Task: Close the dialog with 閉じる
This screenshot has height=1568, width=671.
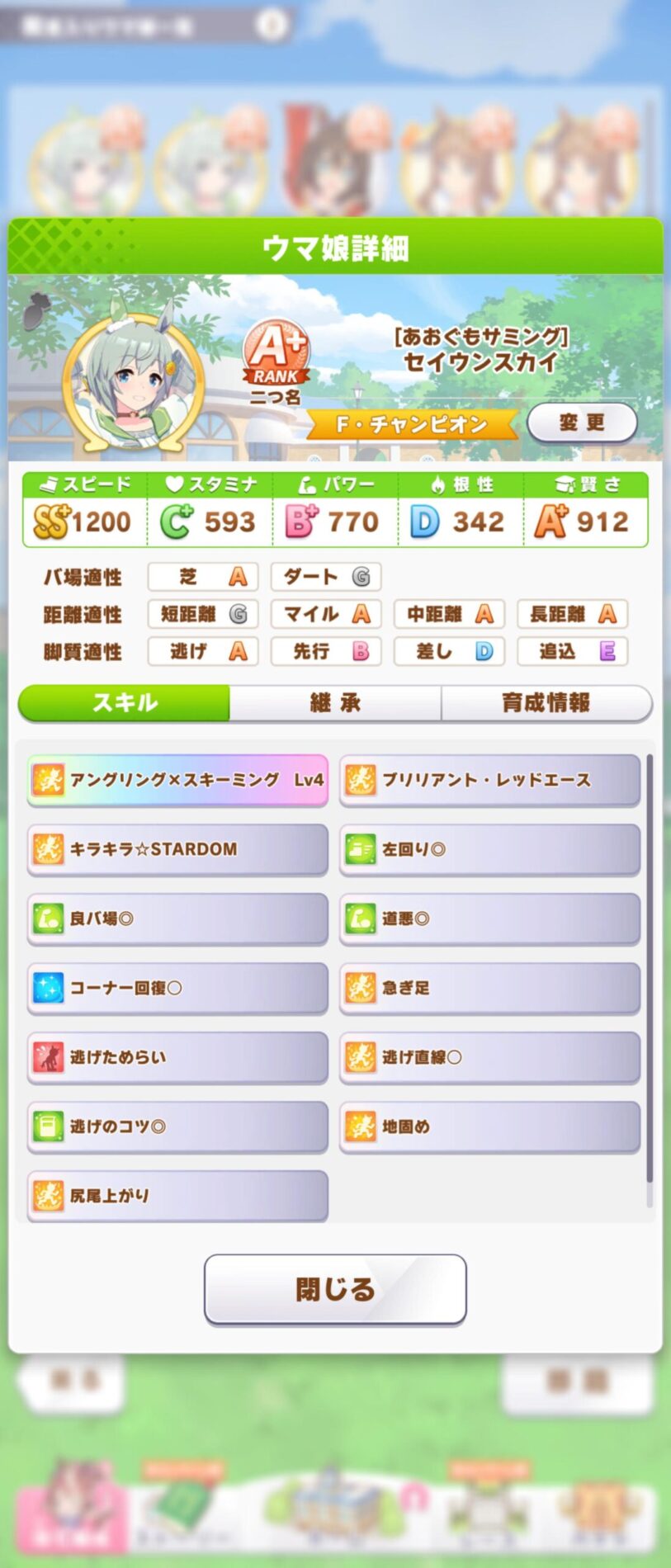Action: point(335,1288)
